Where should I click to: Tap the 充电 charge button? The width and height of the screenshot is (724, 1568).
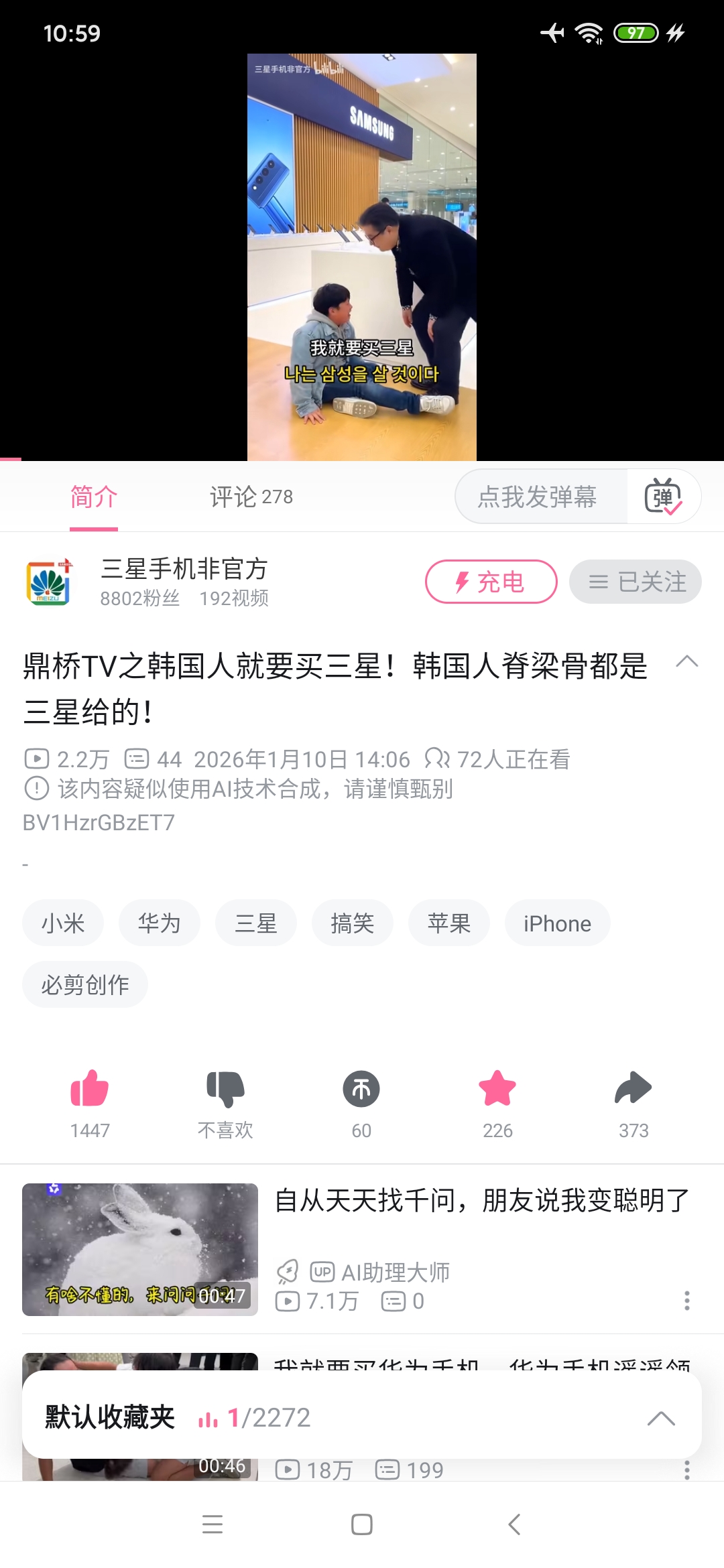(x=491, y=582)
